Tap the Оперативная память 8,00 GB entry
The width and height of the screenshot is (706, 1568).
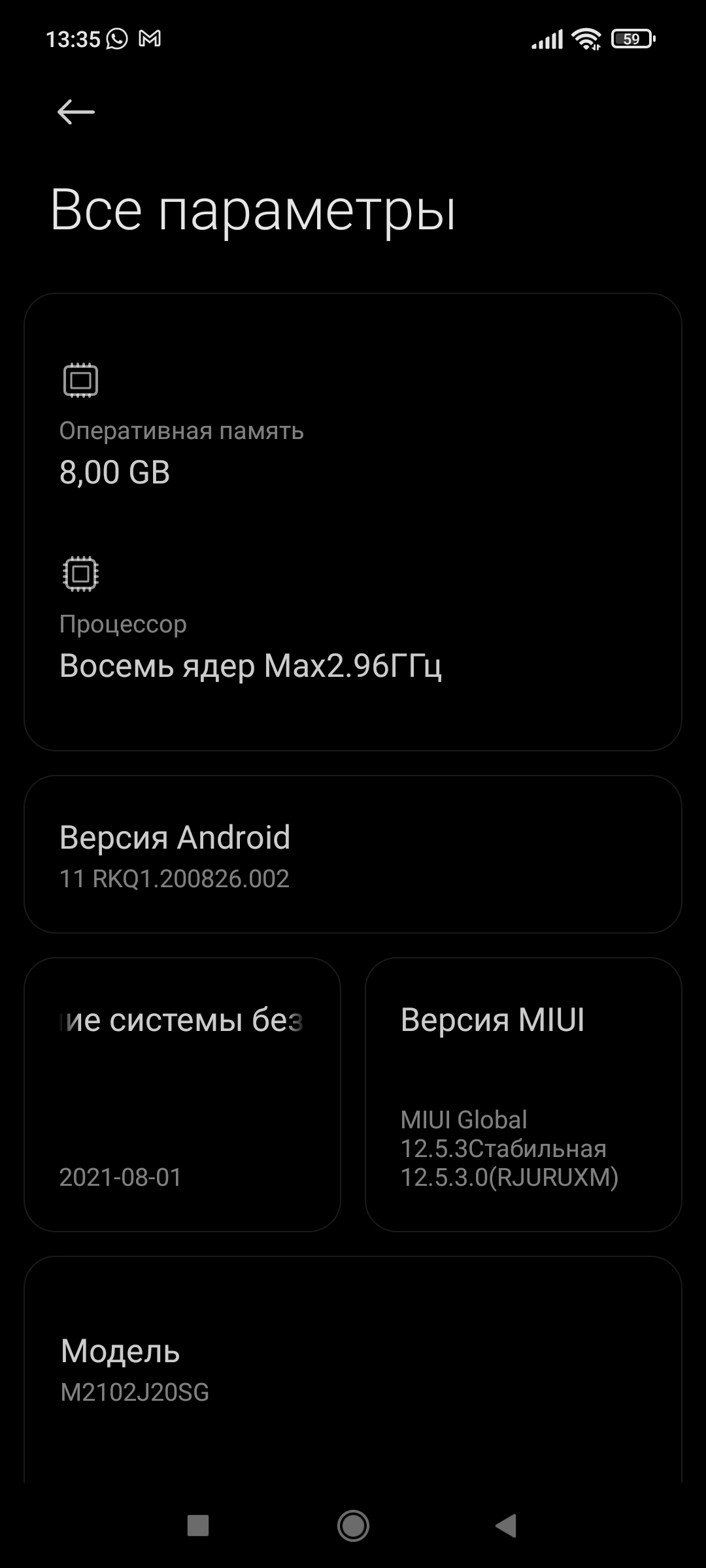[x=182, y=452]
